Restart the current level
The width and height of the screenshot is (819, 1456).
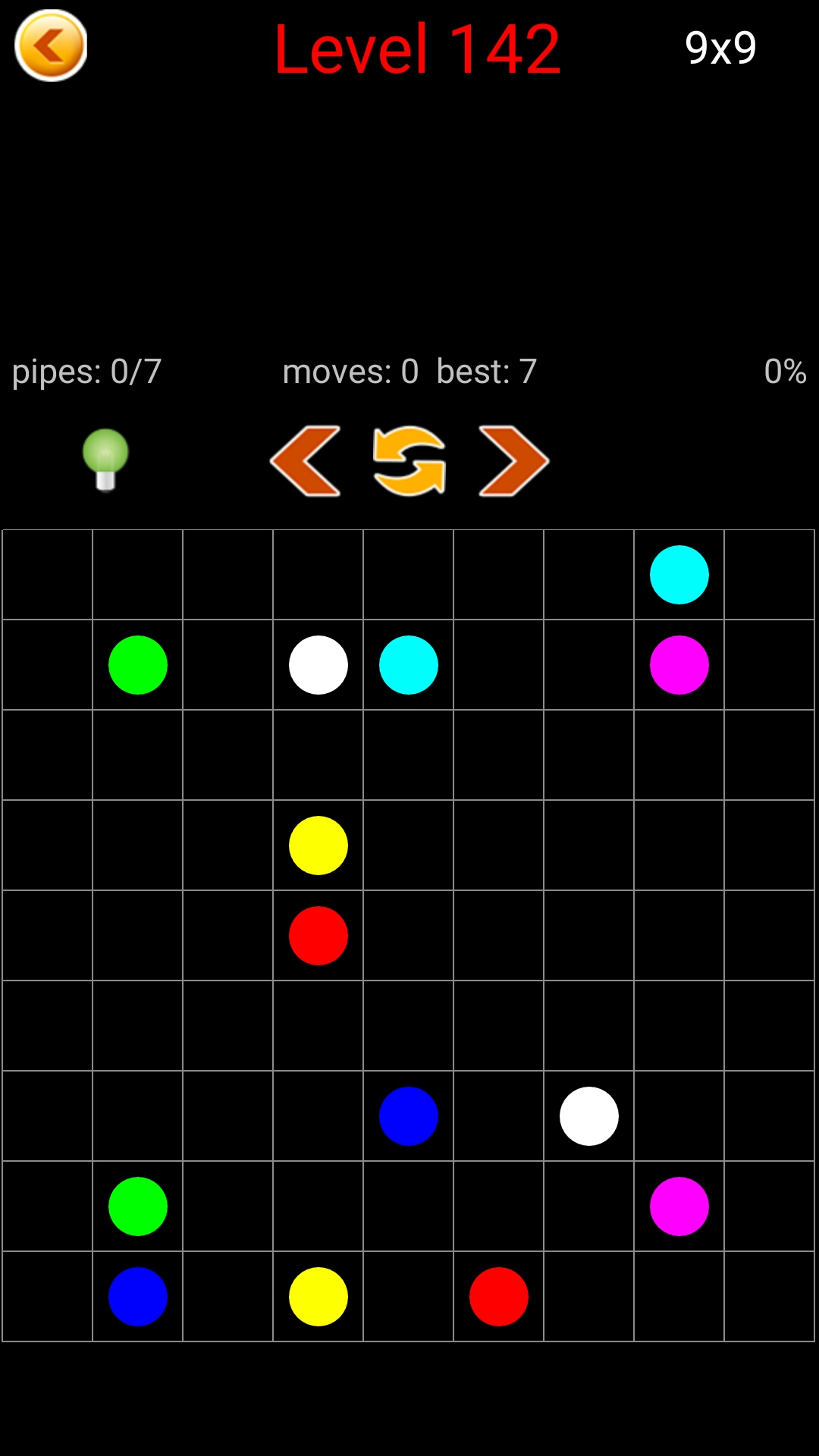409,461
